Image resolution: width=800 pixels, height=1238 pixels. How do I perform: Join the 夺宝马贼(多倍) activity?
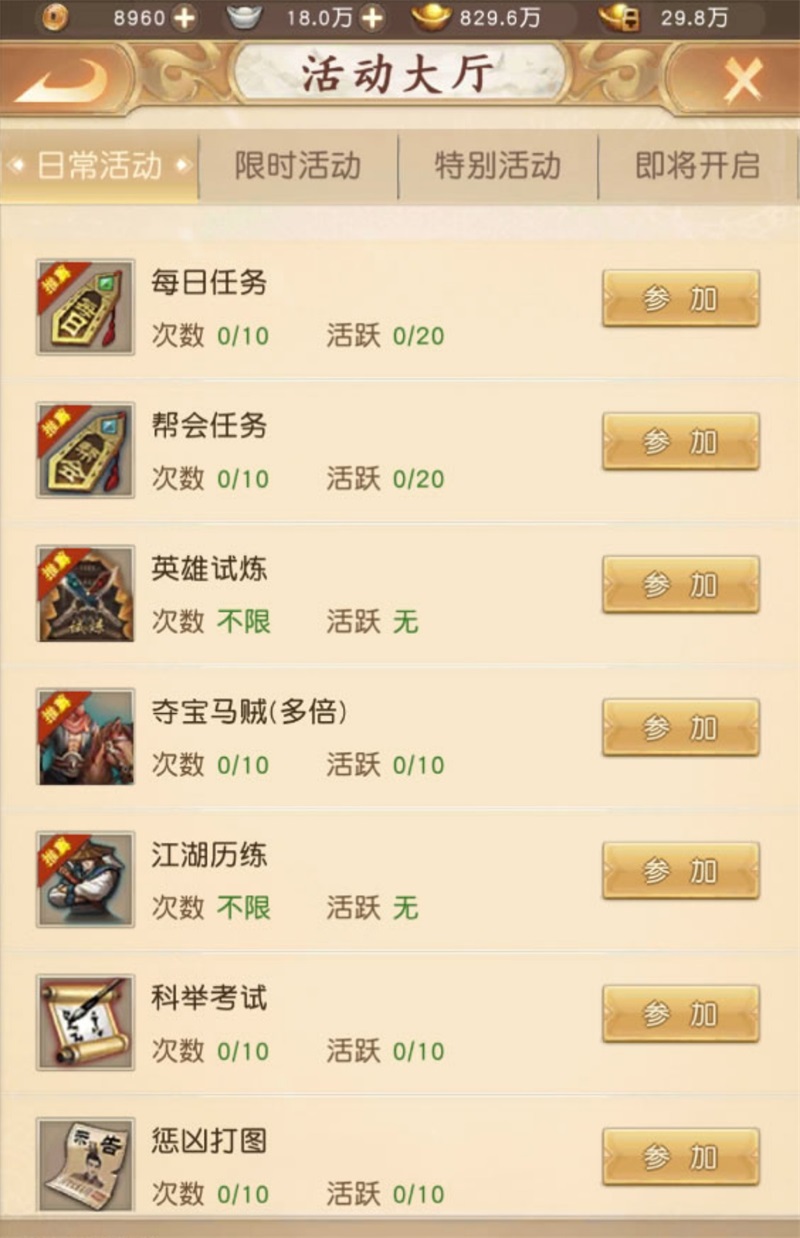680,727
